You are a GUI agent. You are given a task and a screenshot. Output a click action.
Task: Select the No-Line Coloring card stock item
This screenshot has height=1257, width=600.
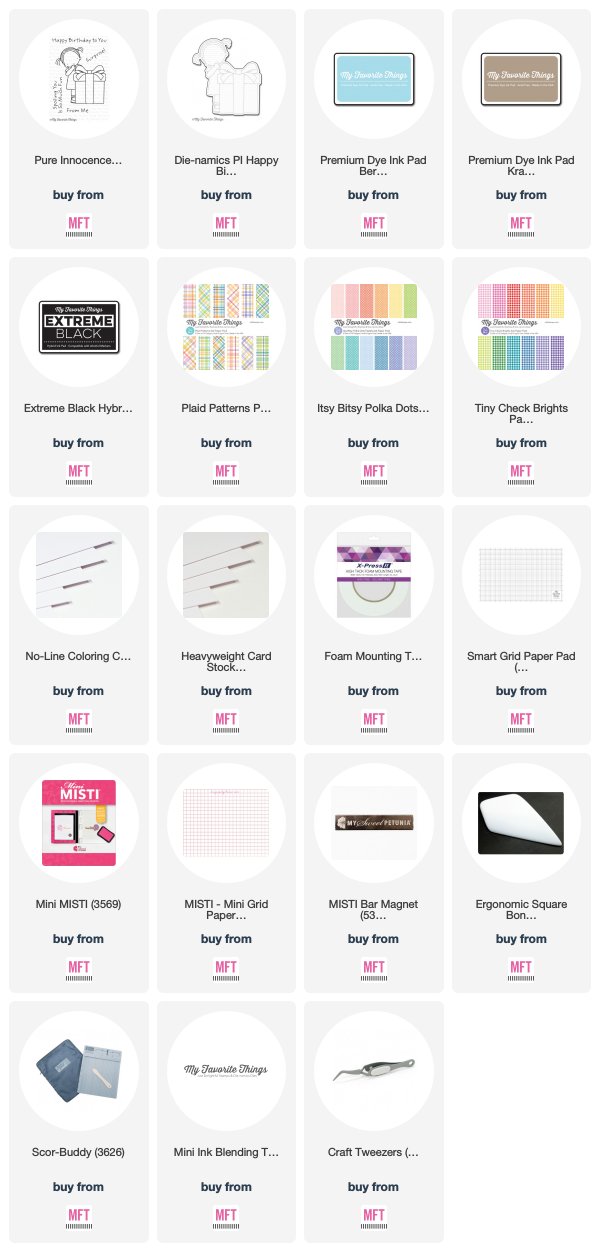pos(78,625)
